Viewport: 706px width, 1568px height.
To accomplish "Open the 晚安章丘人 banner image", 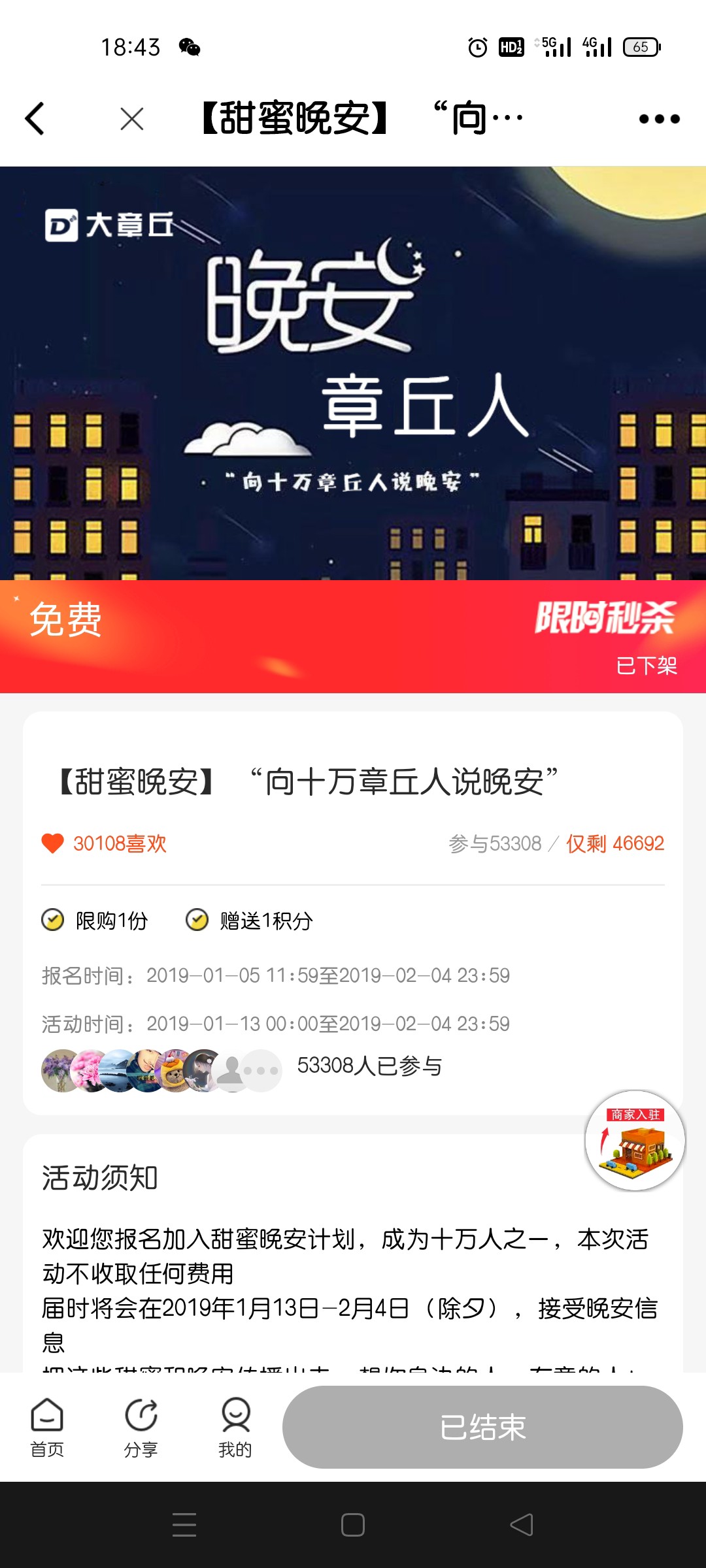I will click(x=353, y=372).
